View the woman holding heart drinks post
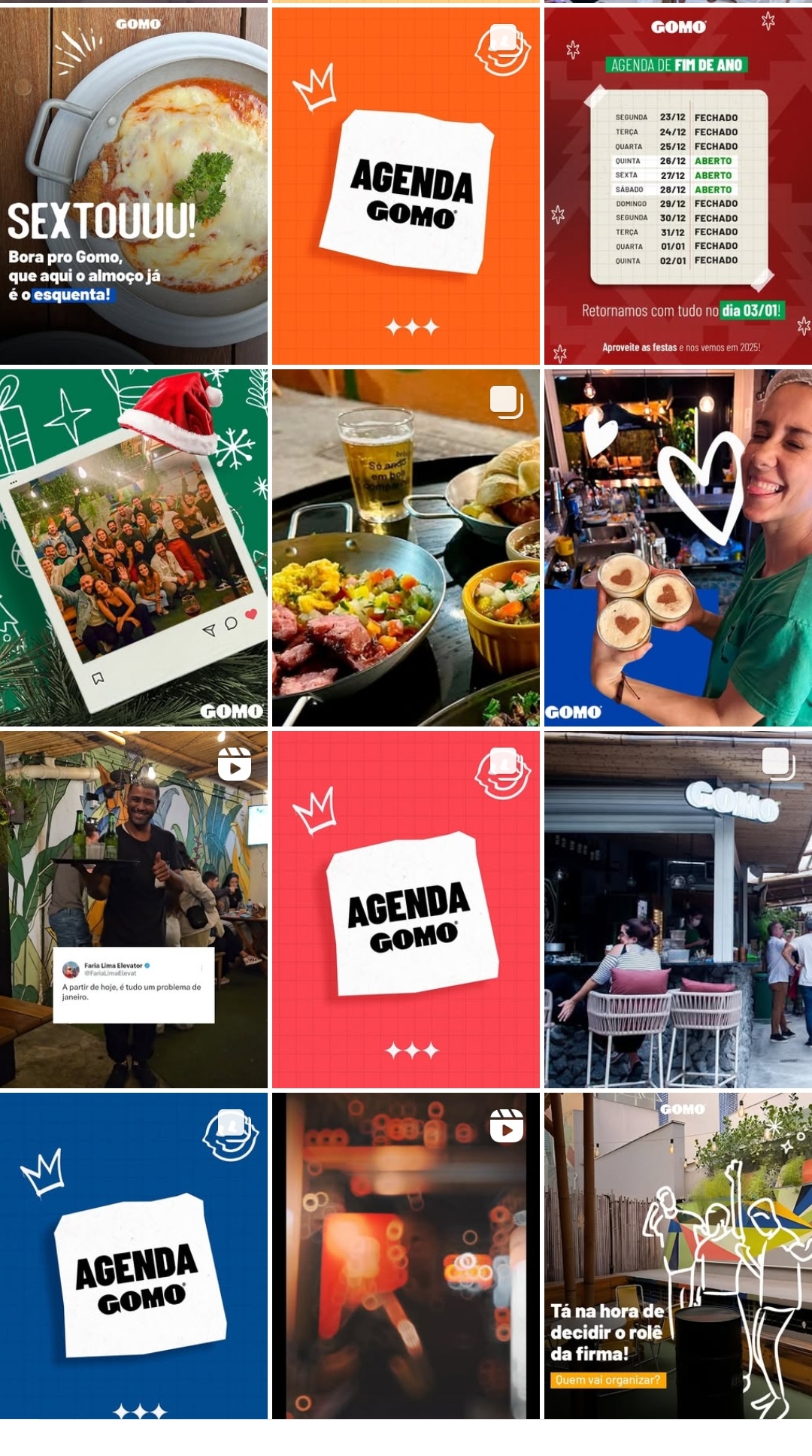The height and width of the screenshot is (1456, 812). tap(678, 548)
